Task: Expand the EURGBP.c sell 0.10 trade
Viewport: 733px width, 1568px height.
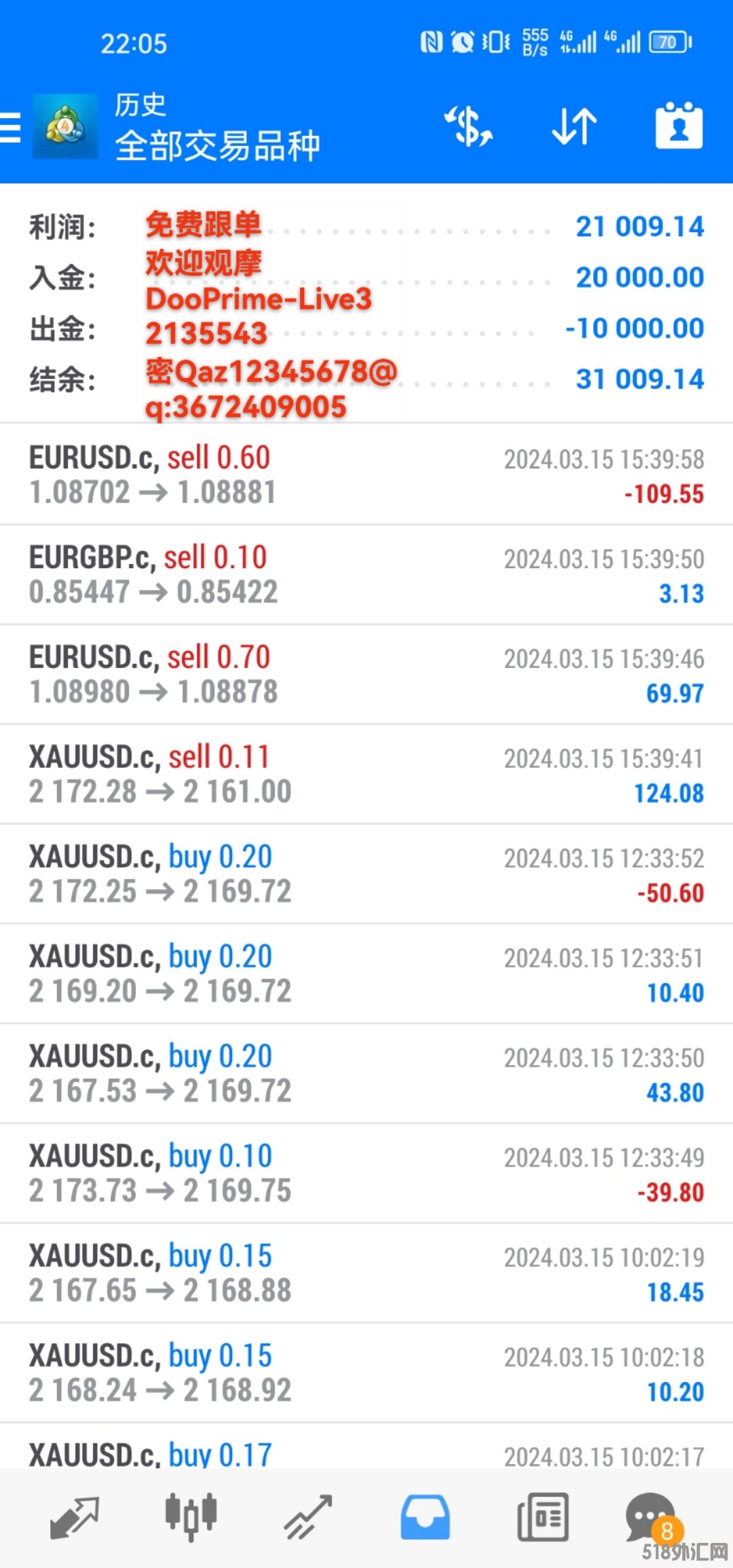Action: 366,574
